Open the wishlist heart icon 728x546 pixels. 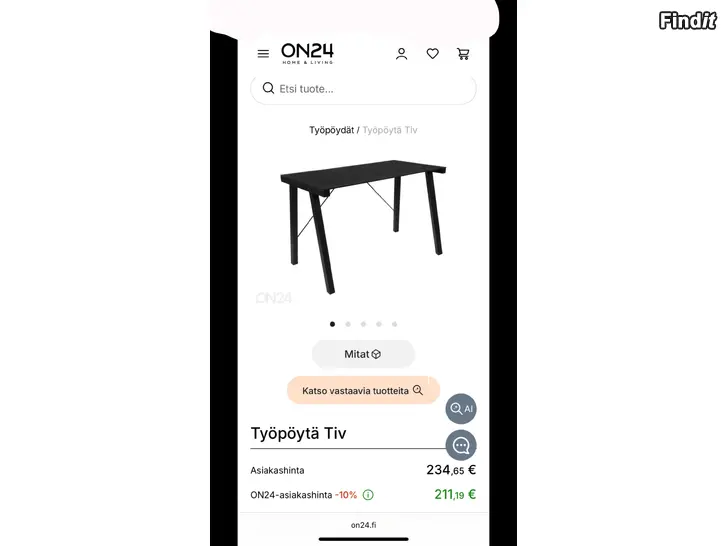point(432,54)
